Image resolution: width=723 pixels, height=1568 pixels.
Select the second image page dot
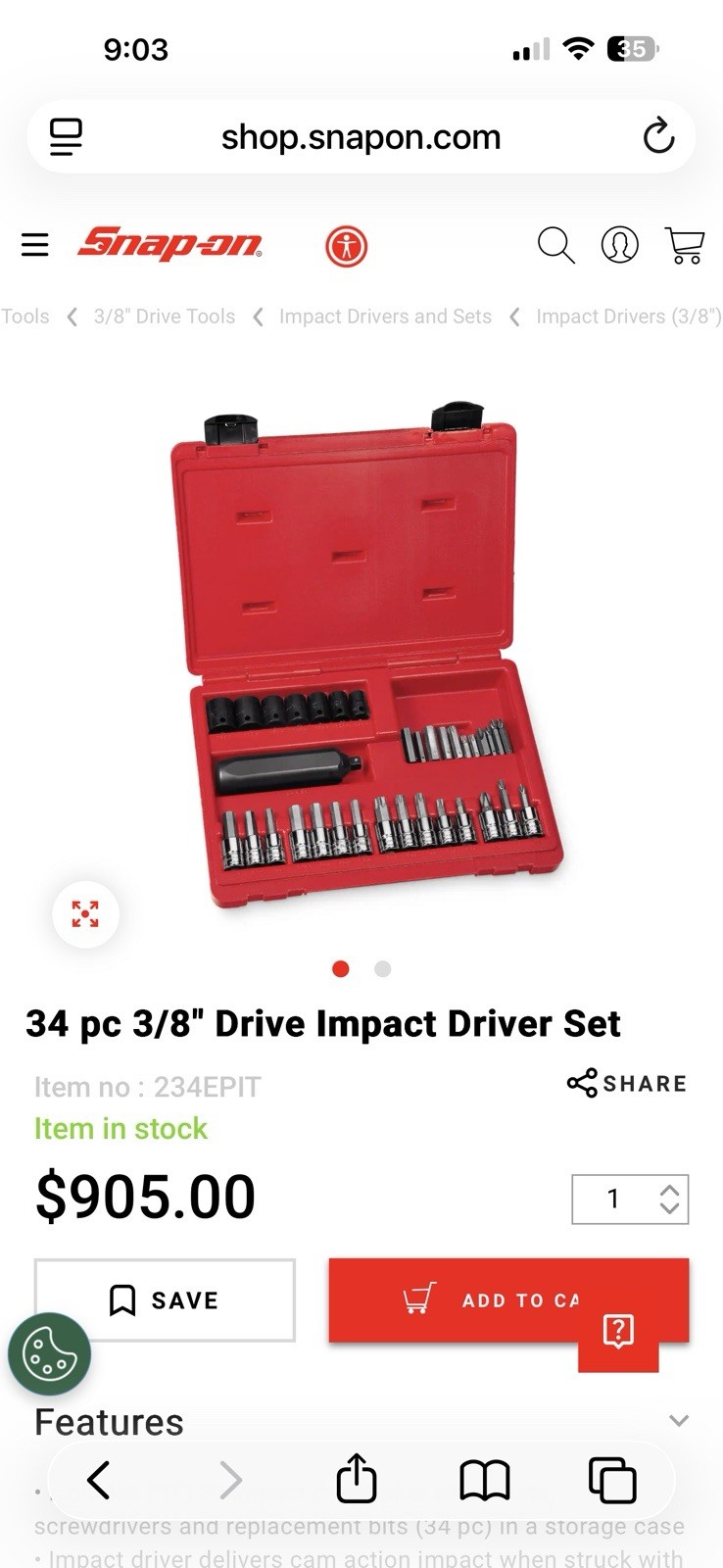383,969
